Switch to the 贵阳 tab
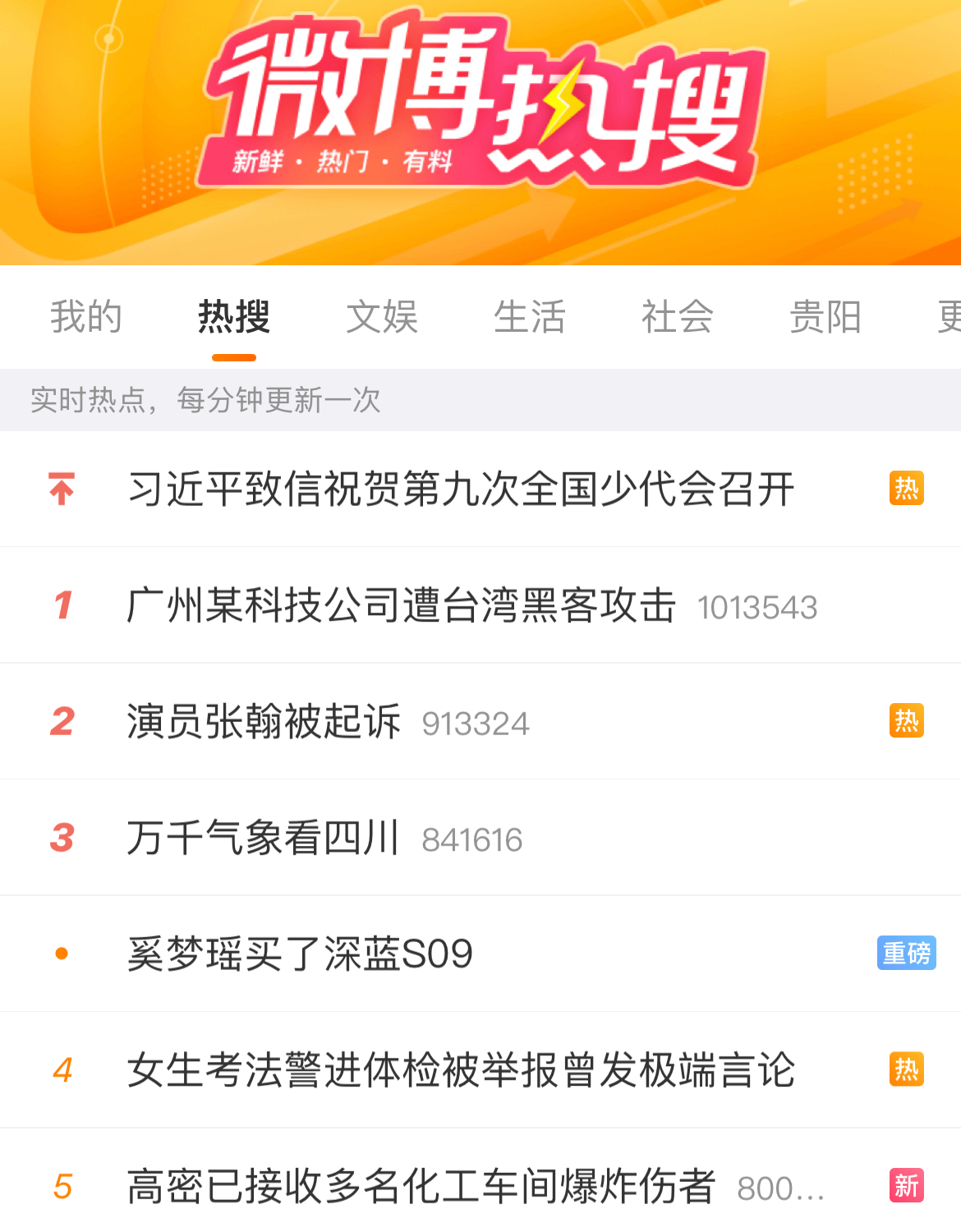Viewport: 961px width, 1232px height. pyautogui.click(x=825, y=317)
